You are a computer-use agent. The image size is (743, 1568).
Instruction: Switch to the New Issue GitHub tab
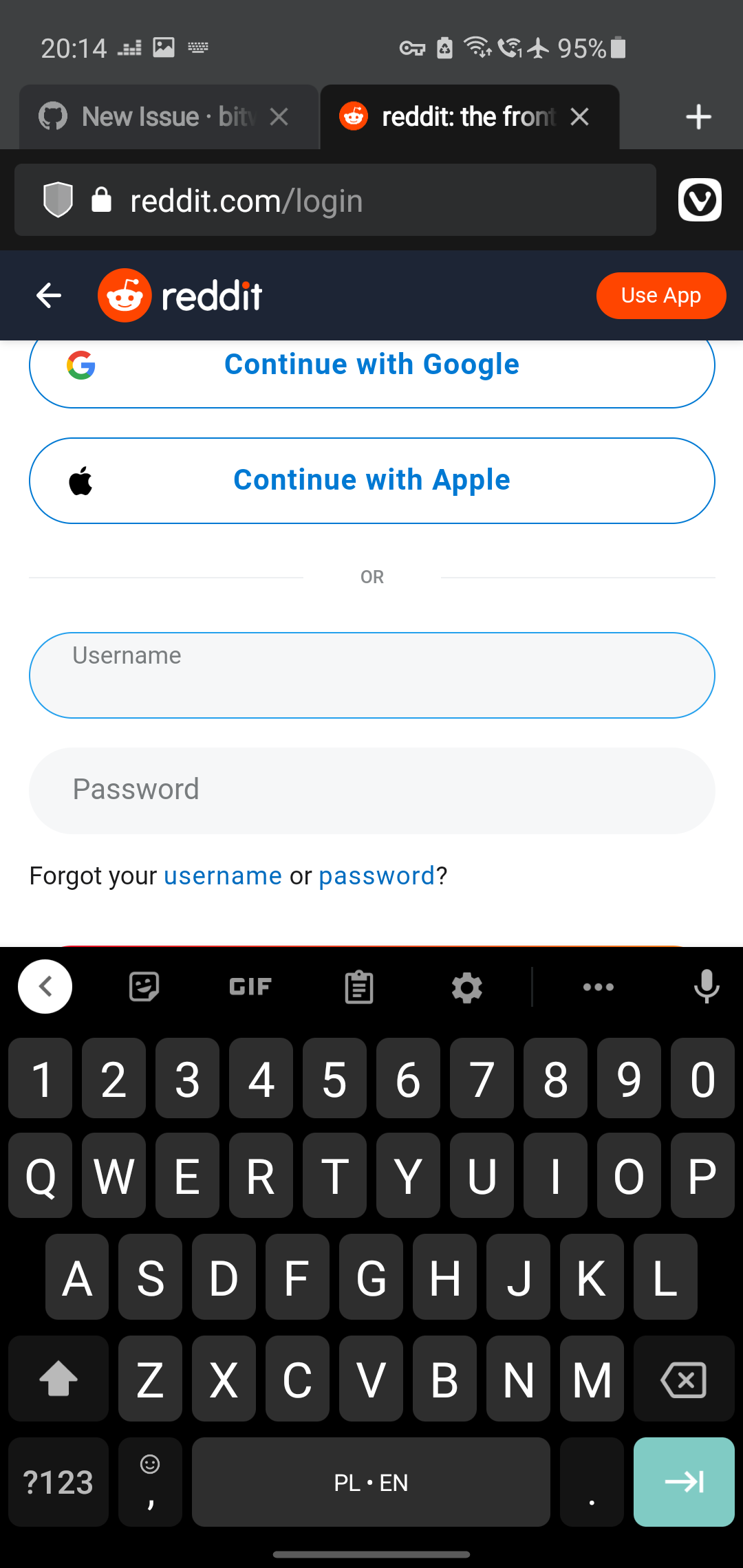tap(151, 116)
